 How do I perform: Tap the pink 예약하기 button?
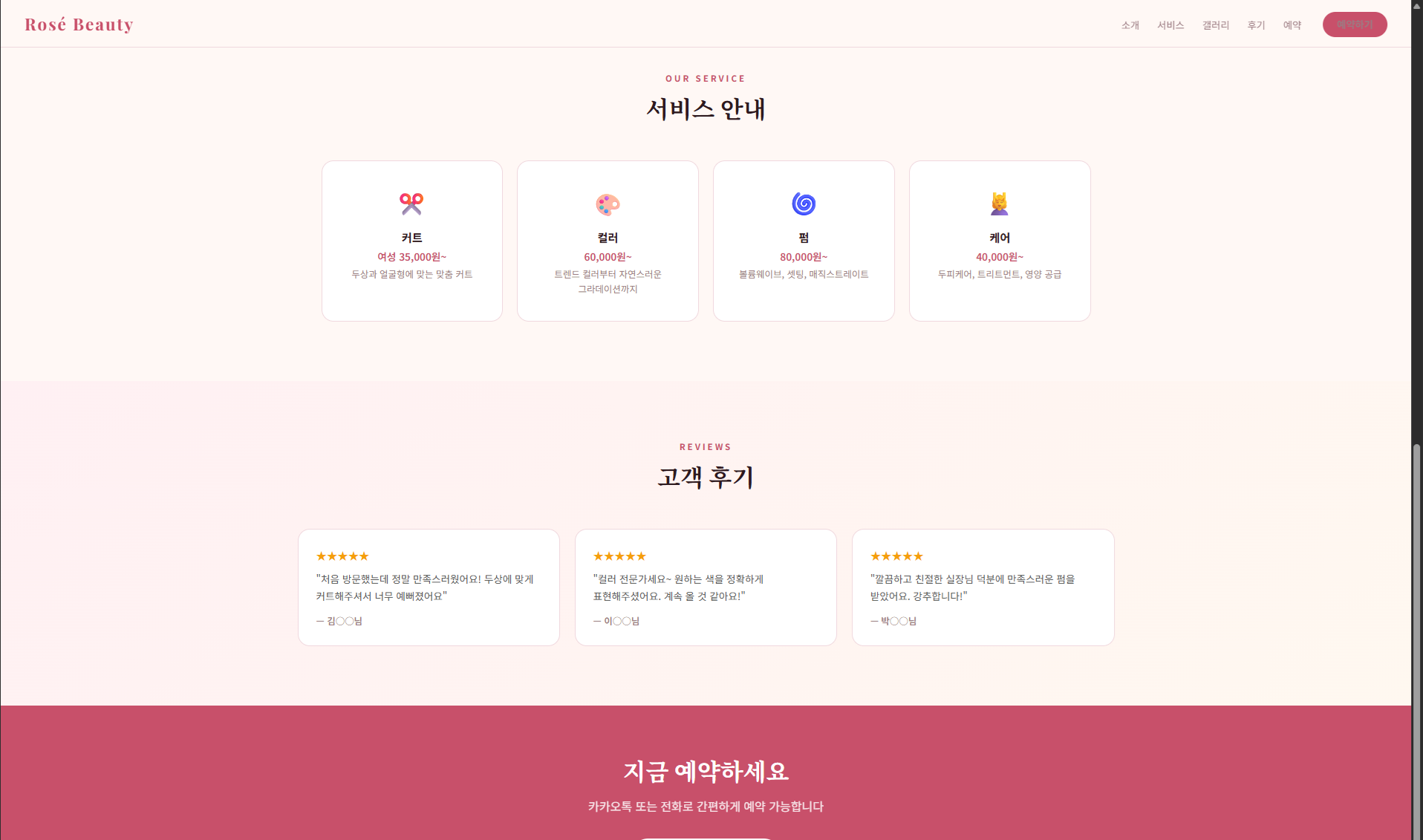tap(1354, 25)
